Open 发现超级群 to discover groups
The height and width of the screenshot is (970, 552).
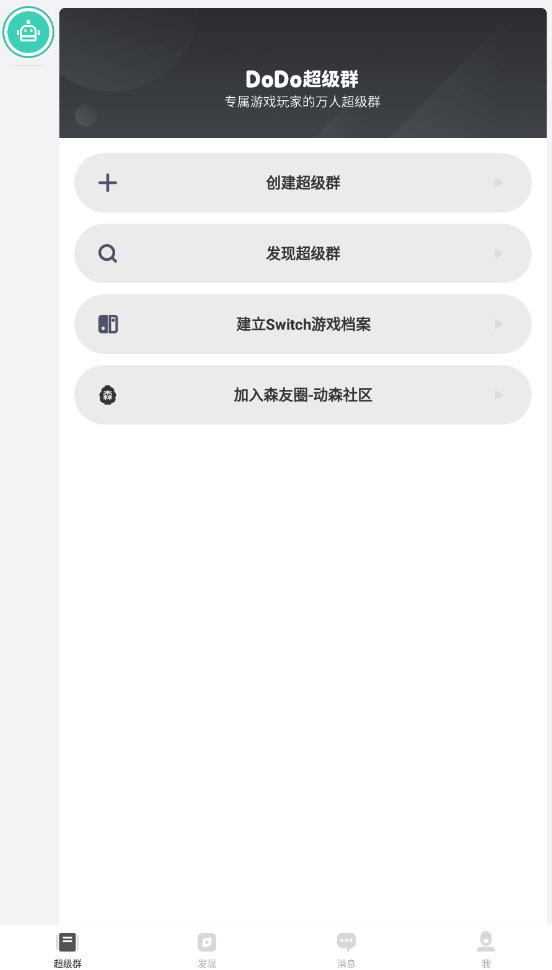[303, 253]
